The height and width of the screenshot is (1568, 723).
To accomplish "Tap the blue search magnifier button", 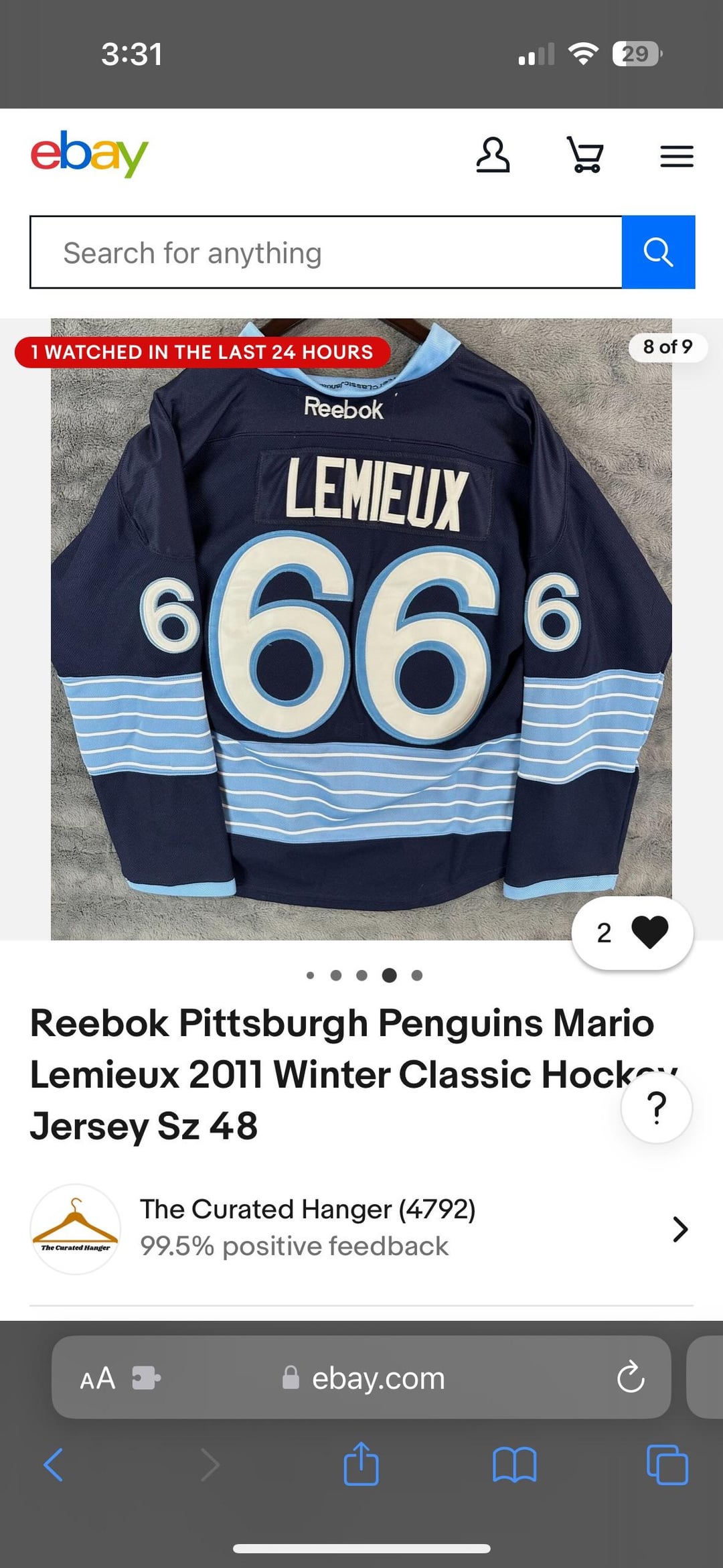I will 658,253.
